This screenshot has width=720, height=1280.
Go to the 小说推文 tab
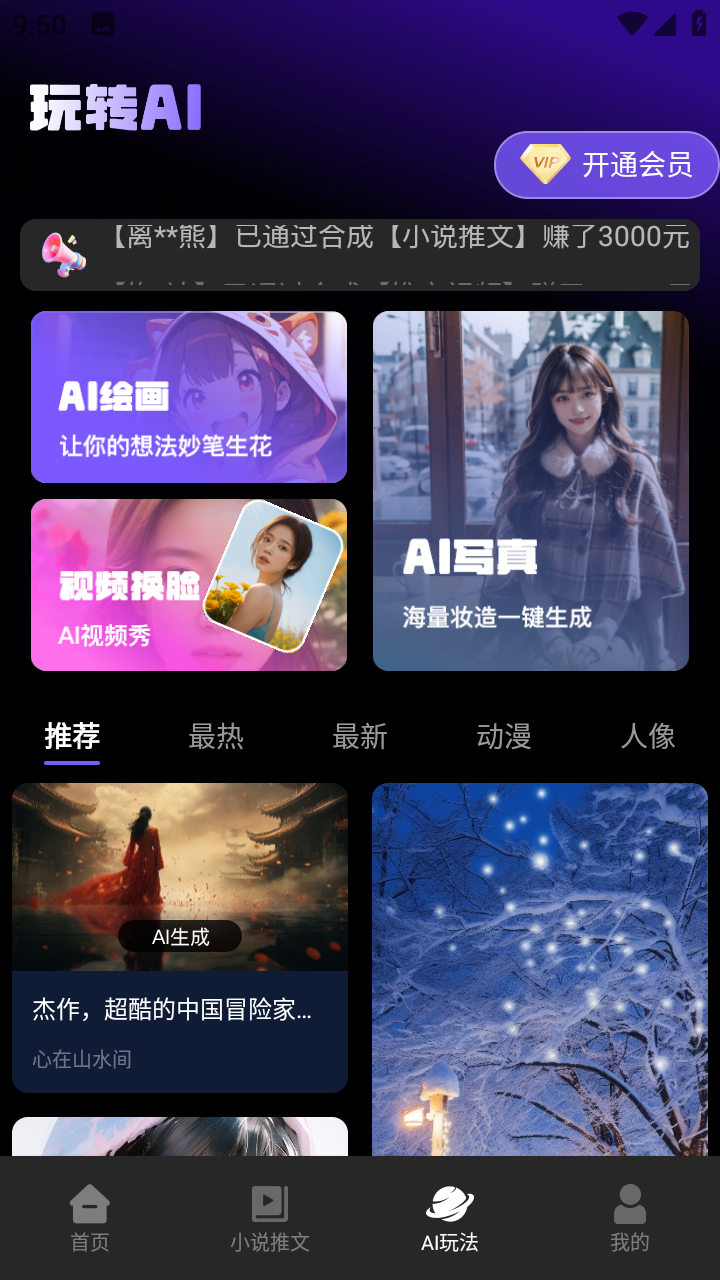point(270,1218)
